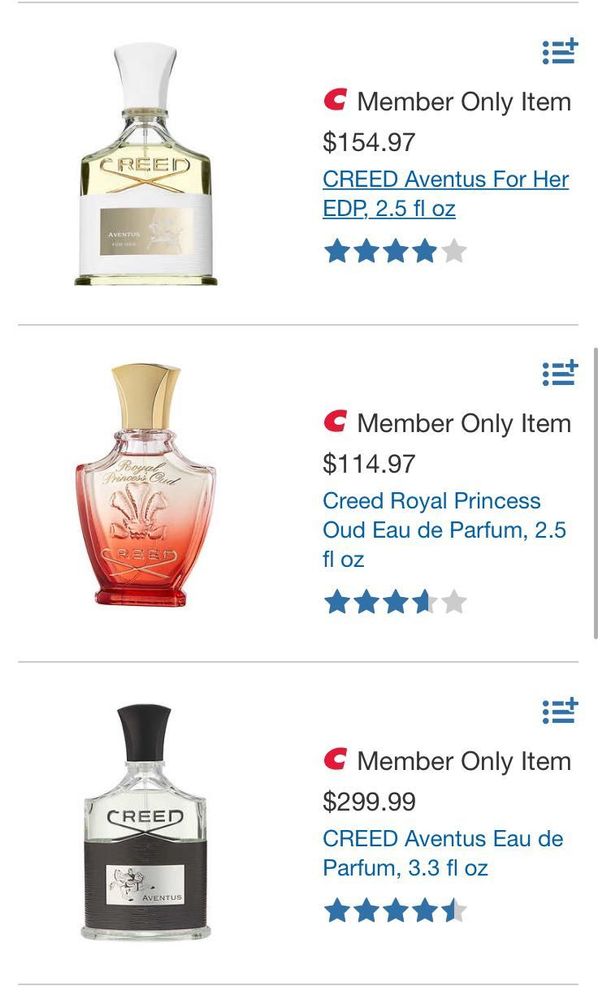The height and width of the screenshot is (999, 603).
Task: Add Creed Royal Princess Oud to list
Action: pyautogui.click(x=559, y=373)
